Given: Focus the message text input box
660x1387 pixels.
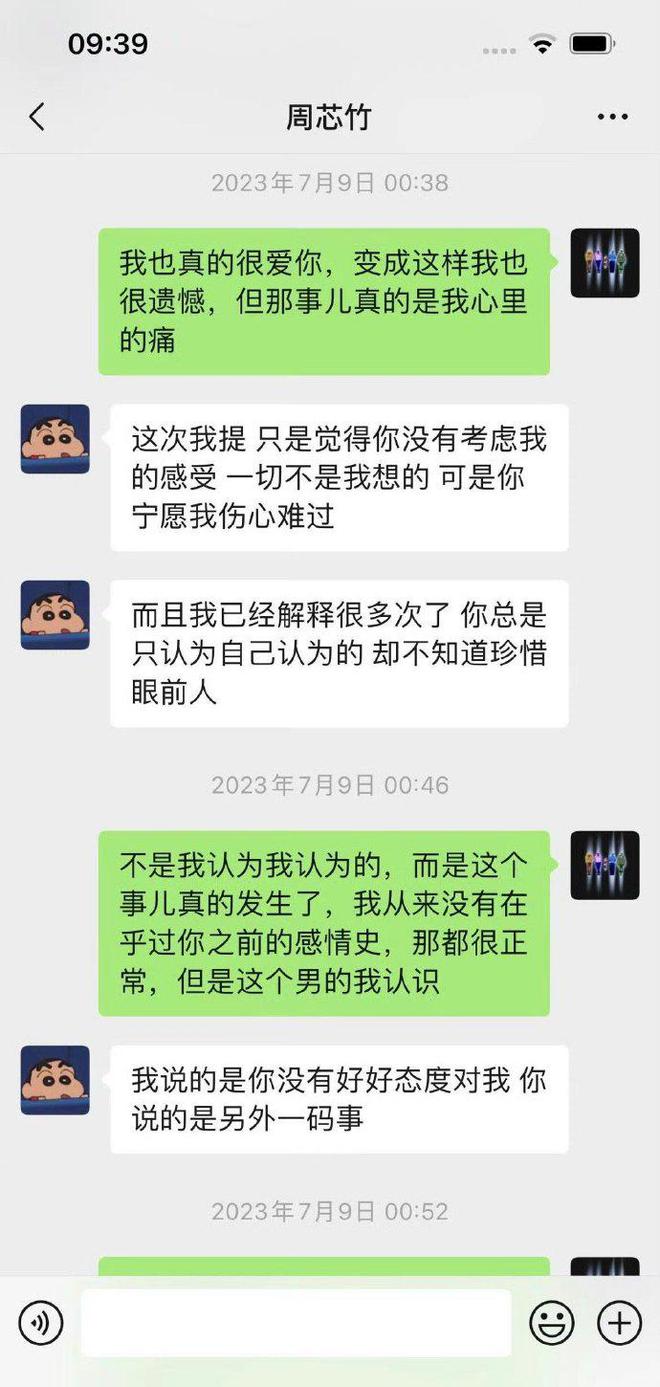Looking at the screenshot, I should coord(296,1323).
